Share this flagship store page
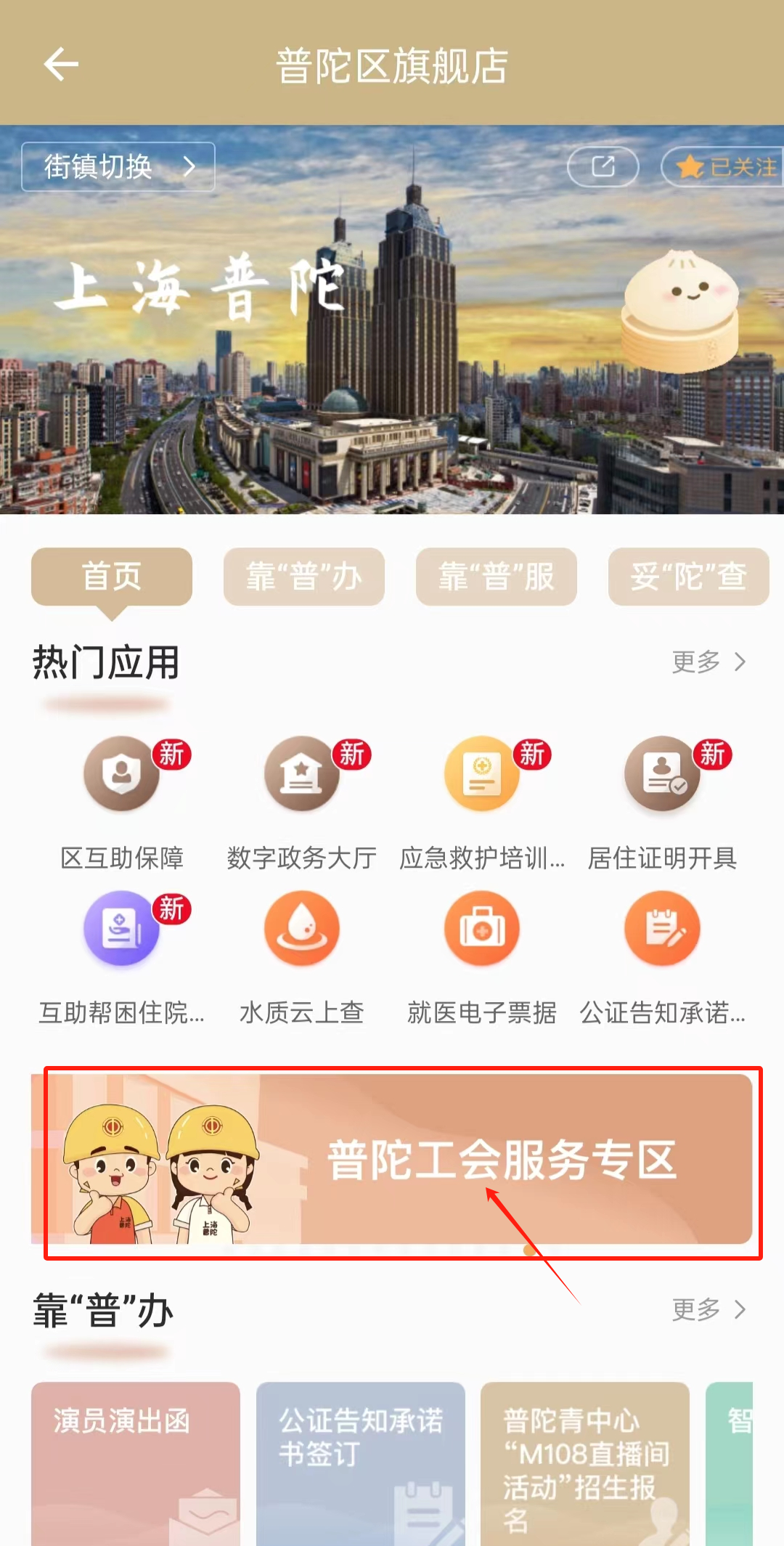 pos(603,167)
